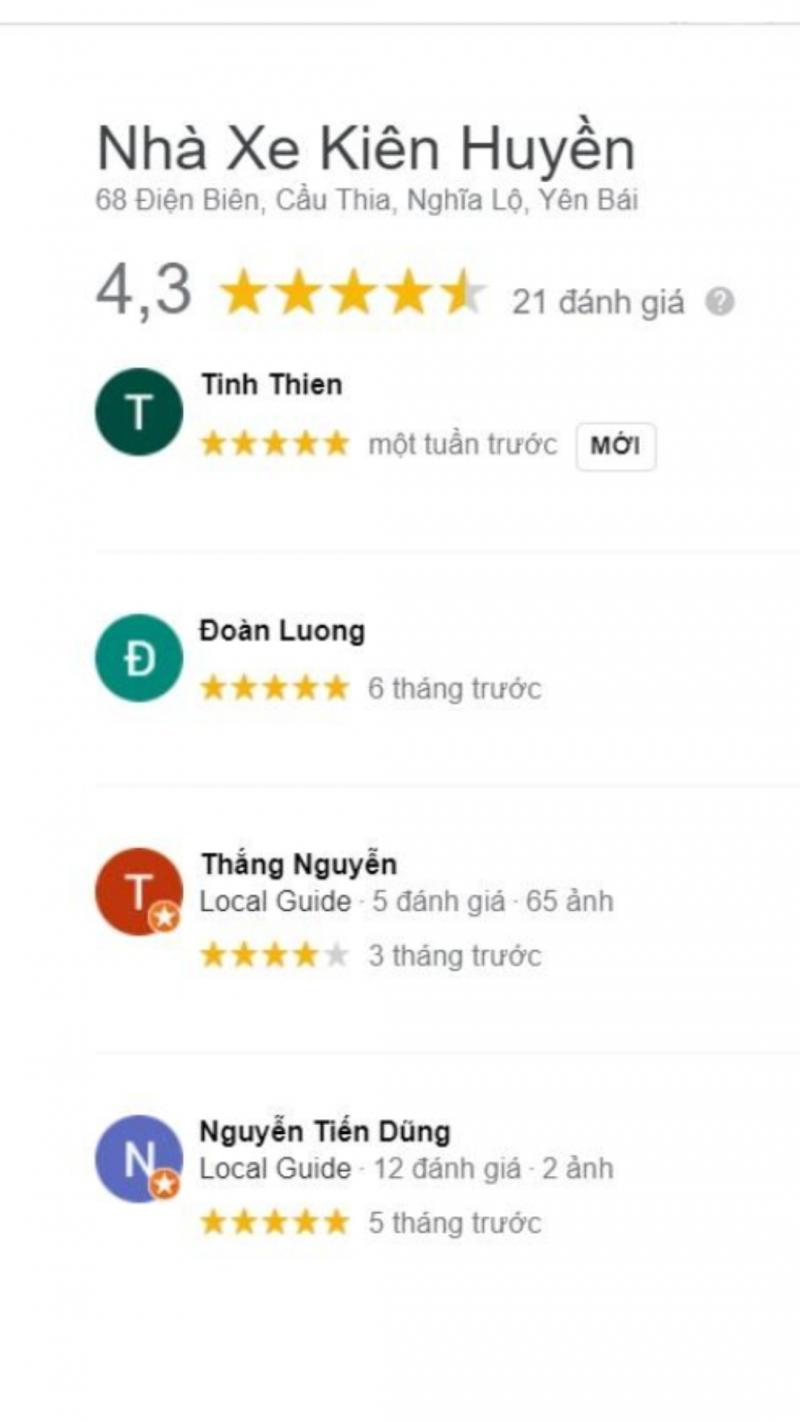This screenshot has height=1422, width=800.
Task: View Nguyễn Tiến Dũng's profile
Action: click(324, 1132)
